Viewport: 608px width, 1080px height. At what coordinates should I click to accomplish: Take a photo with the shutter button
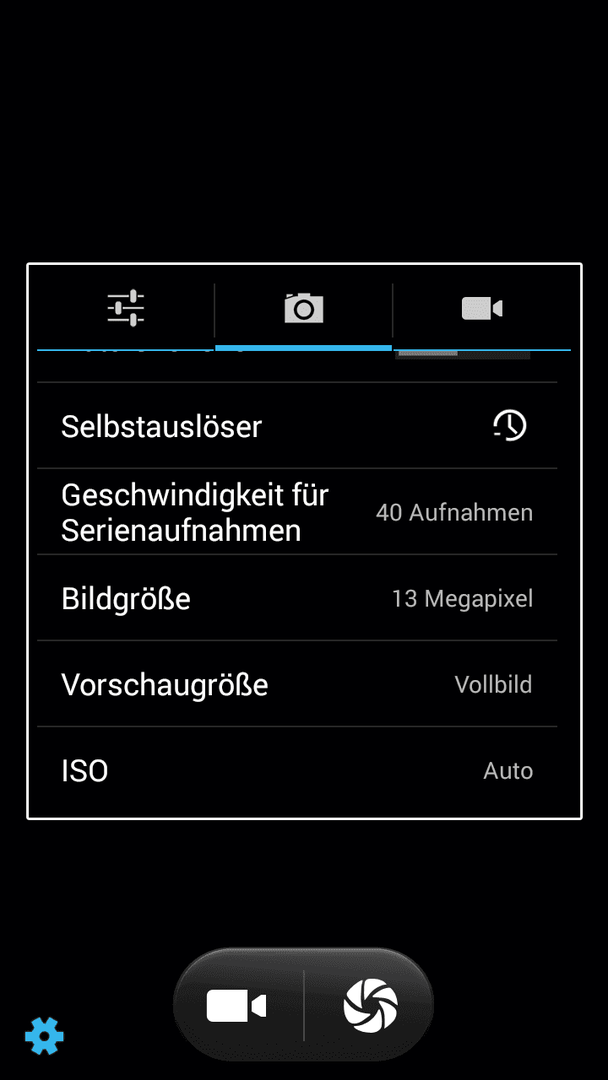pos(370,1006)
